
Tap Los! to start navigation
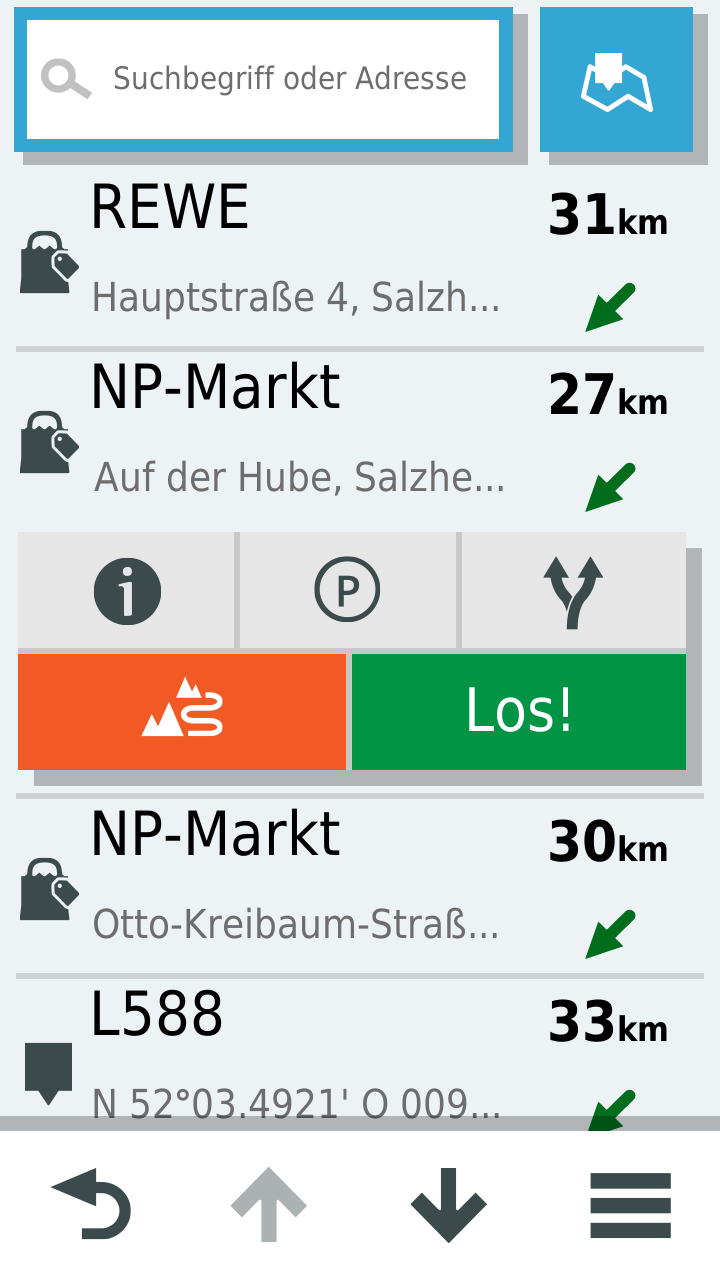pos(519,711)
